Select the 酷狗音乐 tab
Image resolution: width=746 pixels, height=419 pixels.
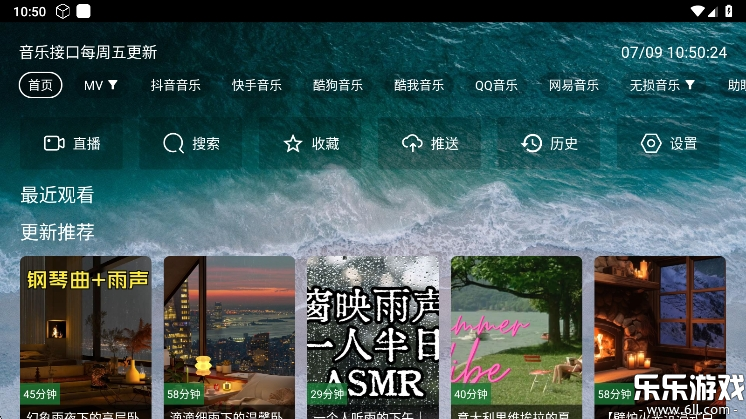click(x=338, y=85)
